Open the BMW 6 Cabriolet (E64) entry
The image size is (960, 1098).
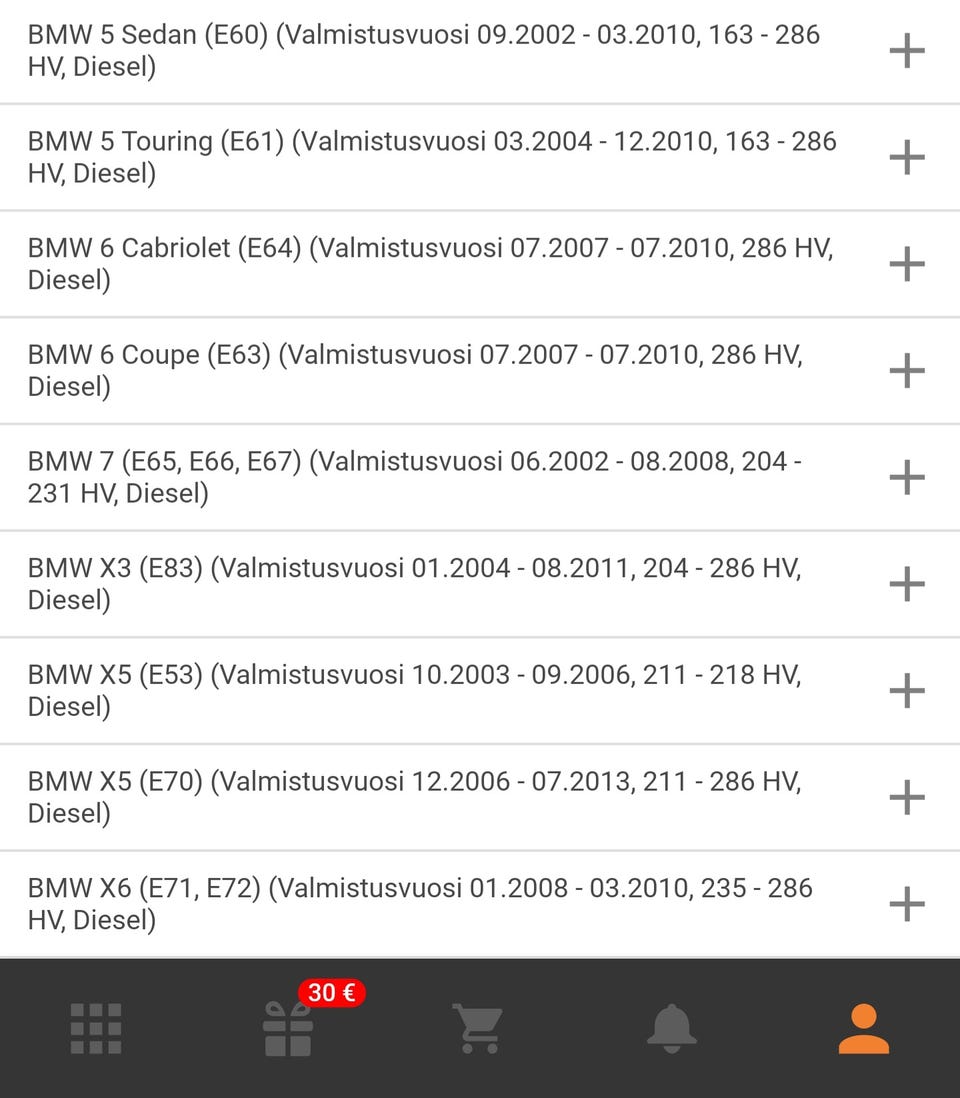click(x=906, y=264)
